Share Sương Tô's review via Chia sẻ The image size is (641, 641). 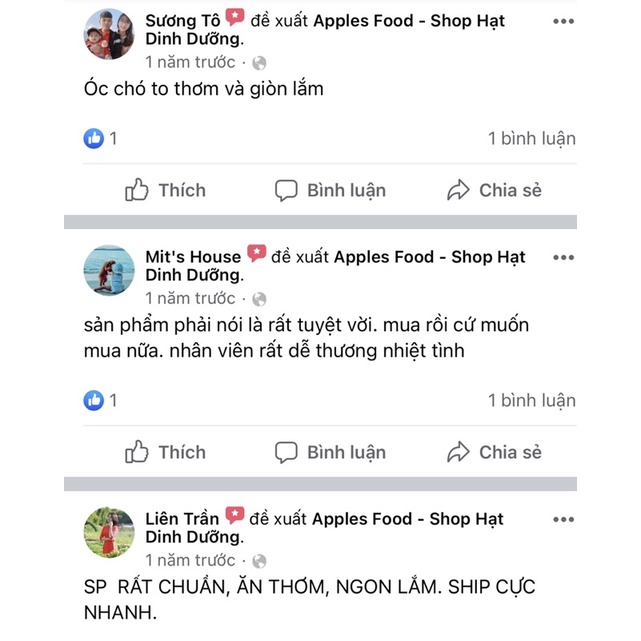pos(494,190)
